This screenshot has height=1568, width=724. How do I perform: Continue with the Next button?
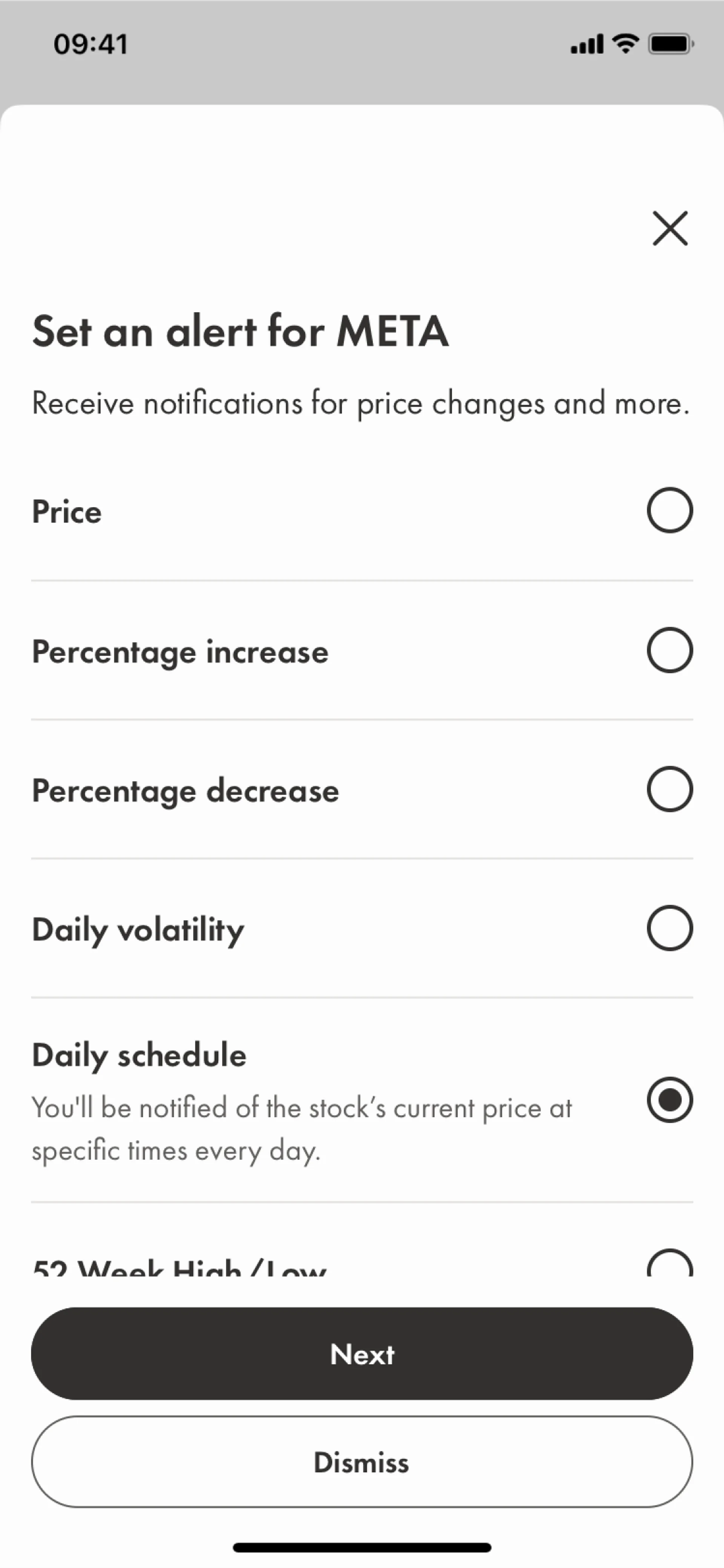[x=362, y=1354]
